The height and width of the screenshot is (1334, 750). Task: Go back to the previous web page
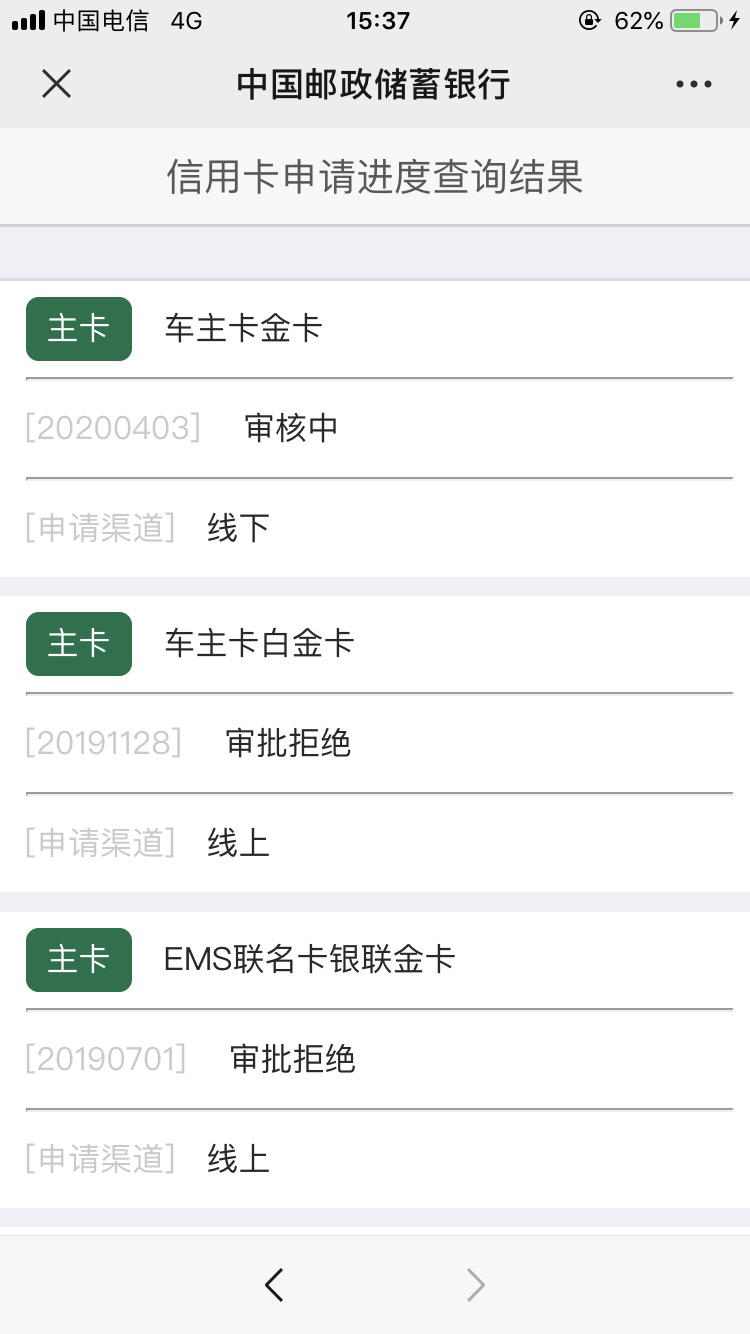click(274, 1284)
